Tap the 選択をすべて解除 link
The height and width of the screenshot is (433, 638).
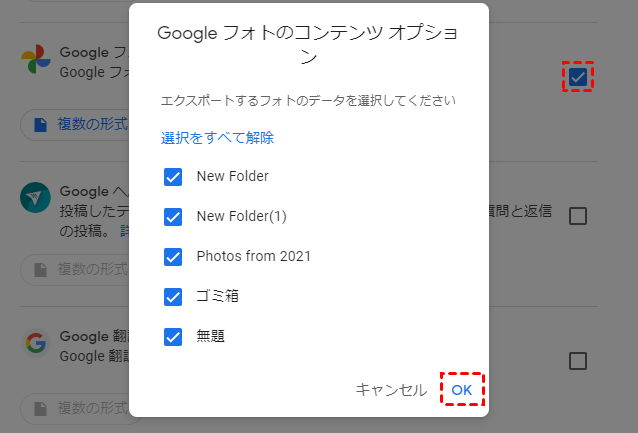pyautogui.click(x=217, y=138)
